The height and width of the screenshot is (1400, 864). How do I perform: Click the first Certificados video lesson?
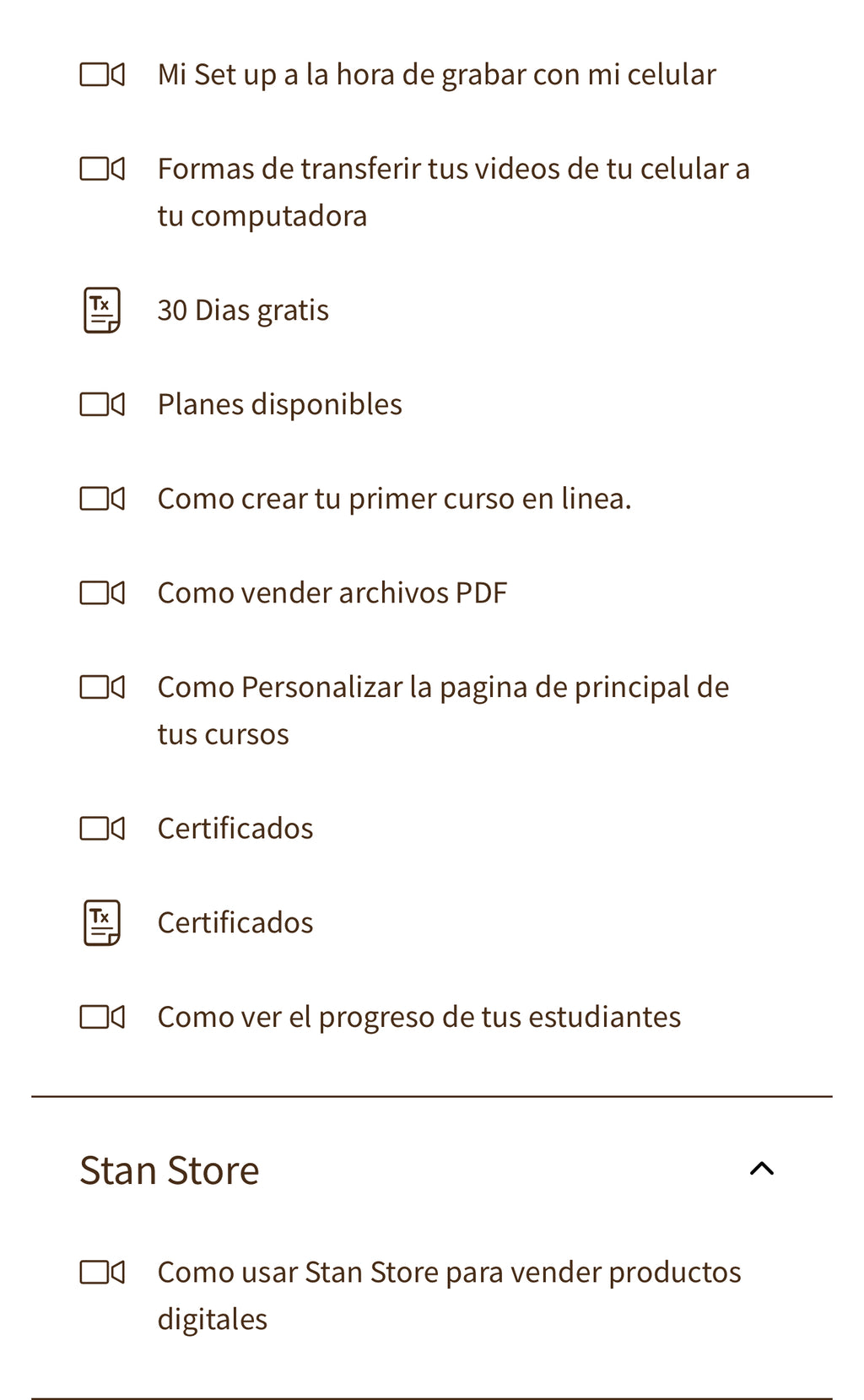[x=235, y=828]
